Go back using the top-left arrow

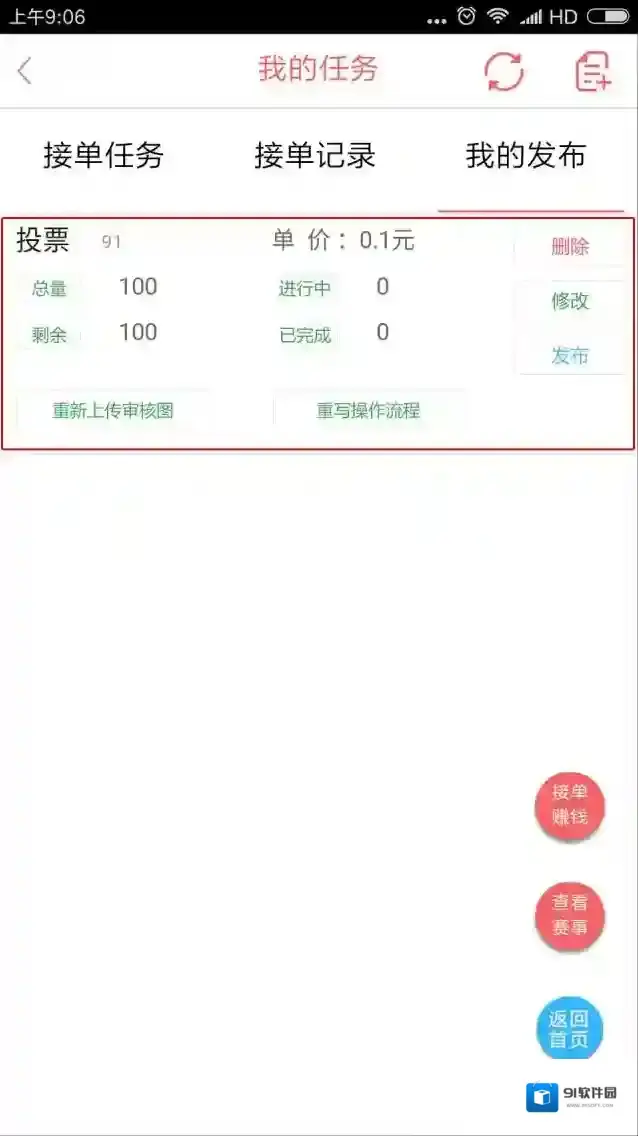(x=25, y=71)
